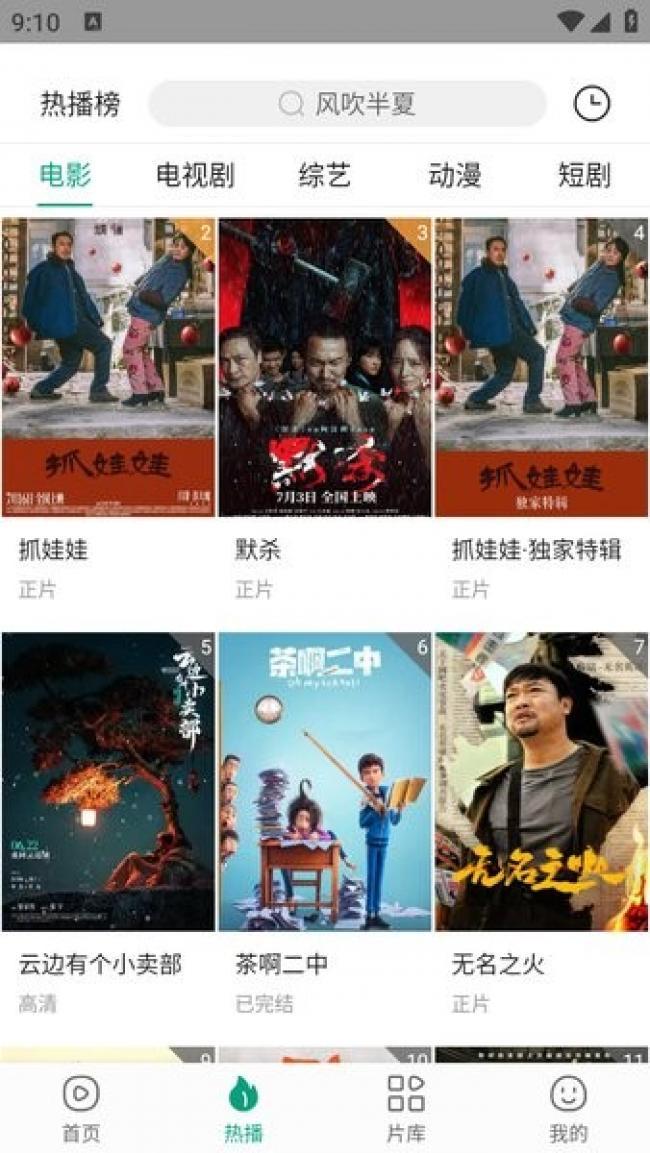Image resolution: width=650 pixels, height=1153 pixels.
Task: Tap 热播 in the bottom navigation
Action: (243, 1109)
